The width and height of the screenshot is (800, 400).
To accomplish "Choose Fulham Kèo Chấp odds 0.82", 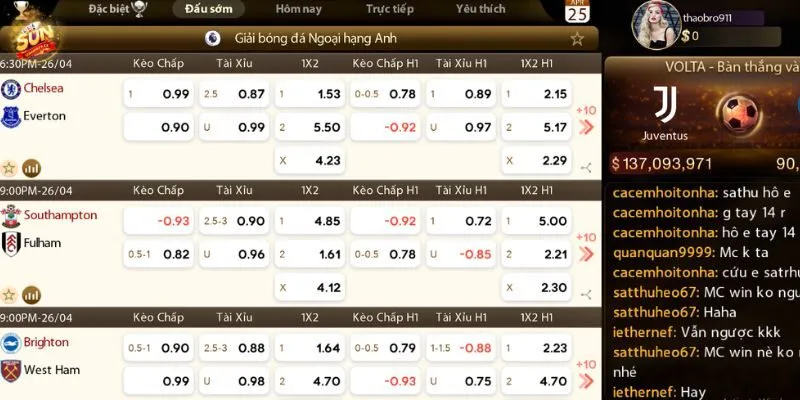I will (x=158, y=254).
